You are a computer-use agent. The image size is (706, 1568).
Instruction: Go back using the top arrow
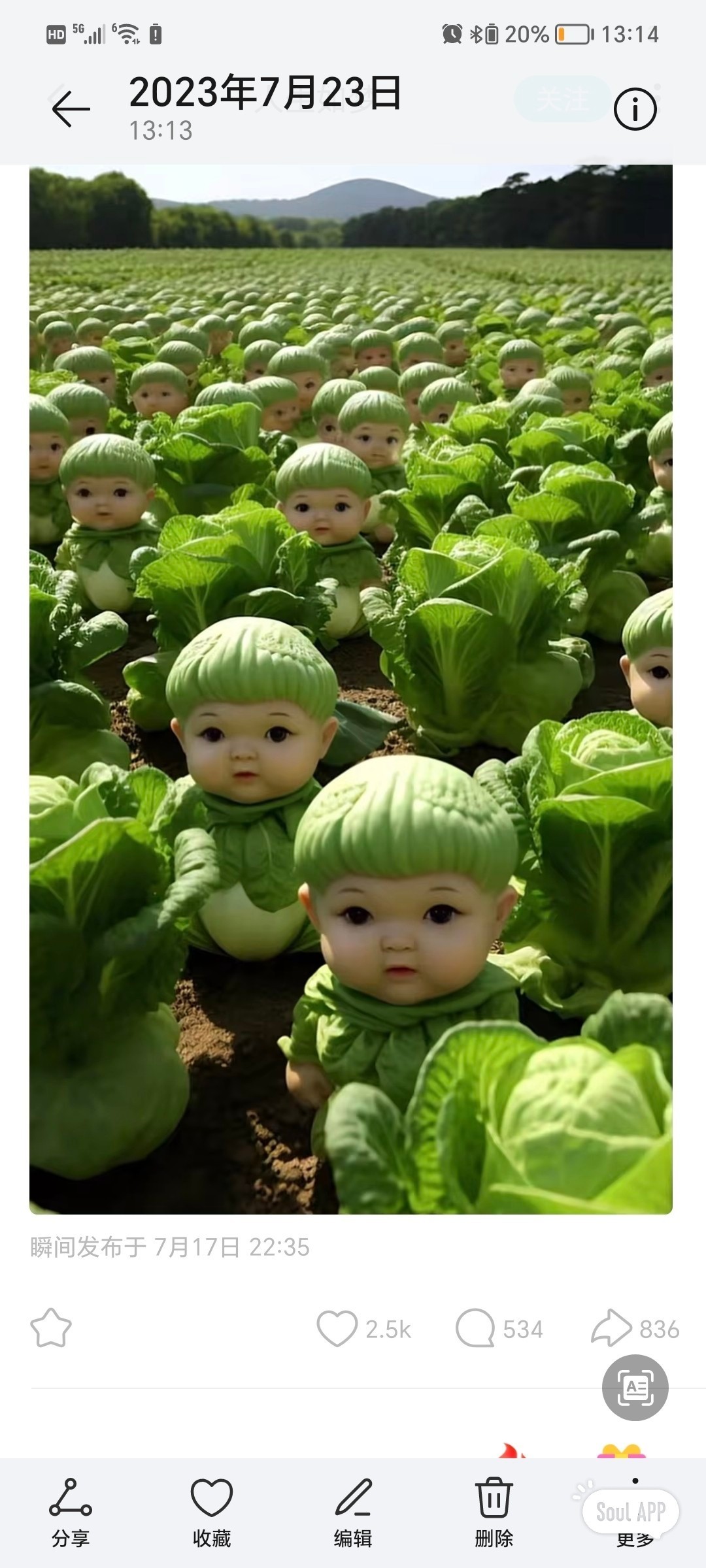(x=71, y=108)
